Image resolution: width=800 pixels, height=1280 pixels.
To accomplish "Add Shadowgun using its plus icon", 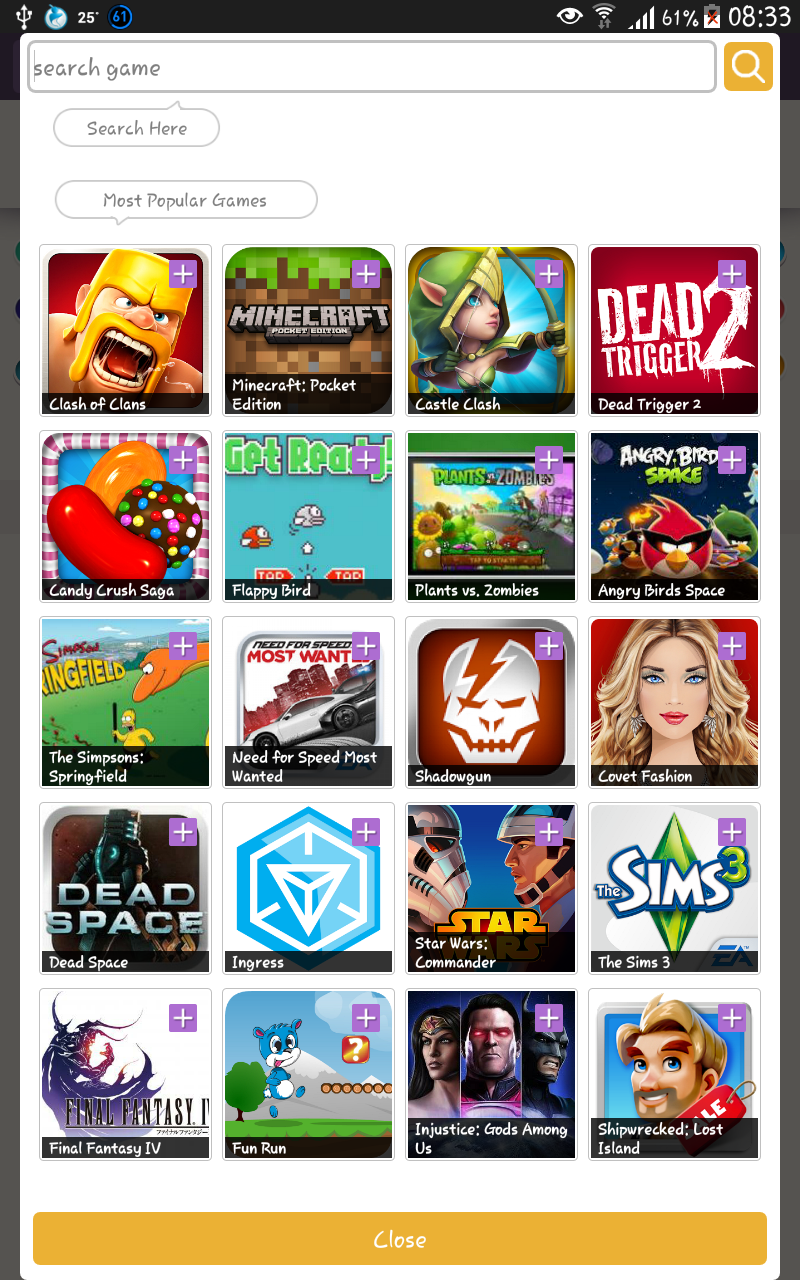I will [x=549, y=646].
